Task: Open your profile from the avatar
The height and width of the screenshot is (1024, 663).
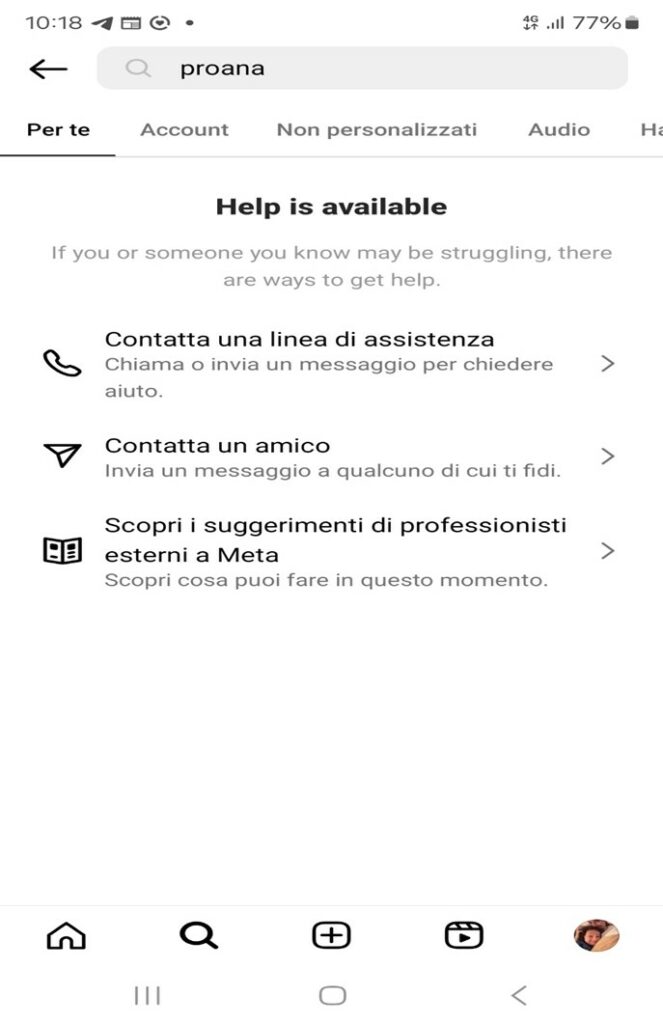Action: tap(596, 936)
